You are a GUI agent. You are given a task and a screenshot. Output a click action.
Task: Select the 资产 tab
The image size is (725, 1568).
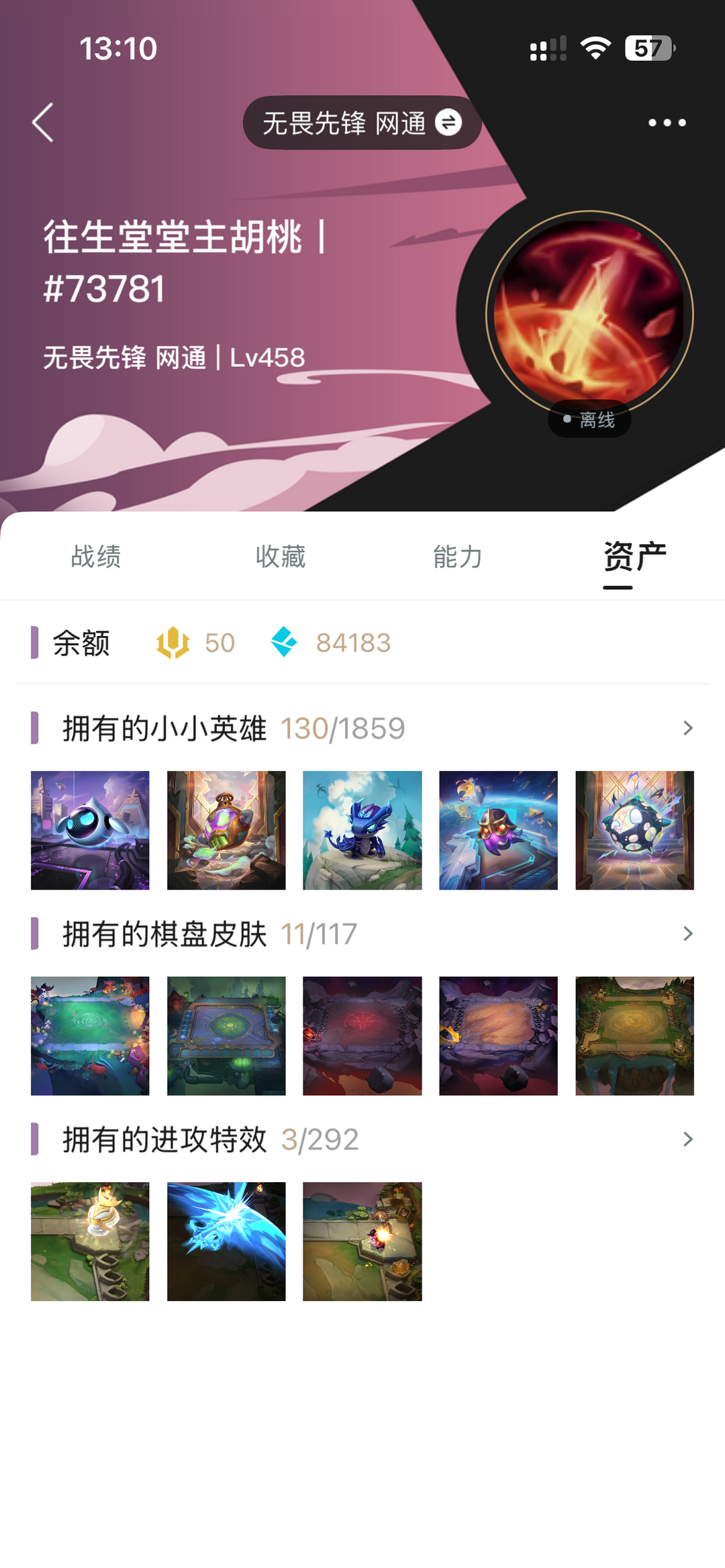(x=634, y=557)
